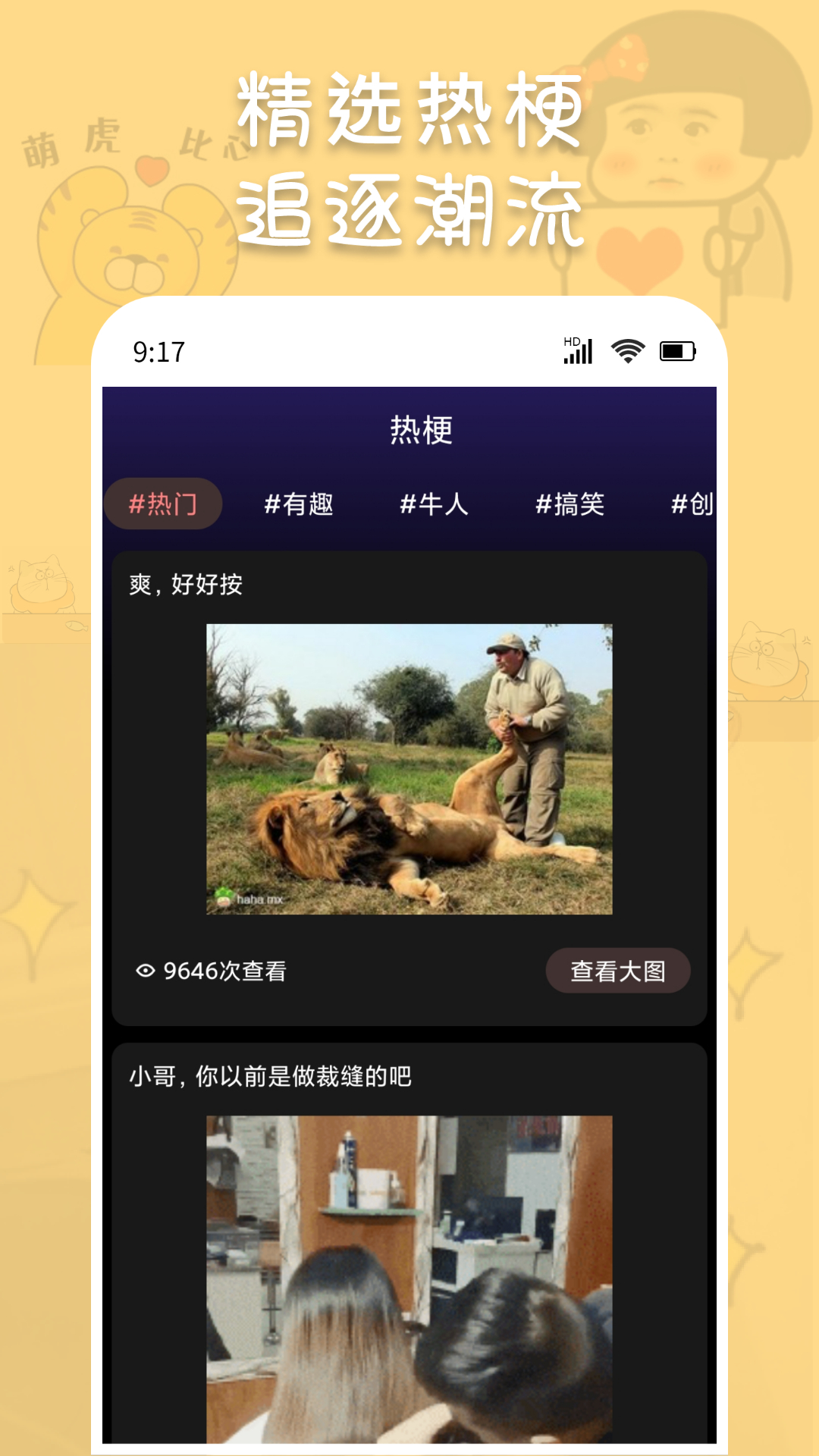Click the 9646次查看 view counter text
Image resolution: width=819 pixels, height=1456 pixels.
[225, 968]
